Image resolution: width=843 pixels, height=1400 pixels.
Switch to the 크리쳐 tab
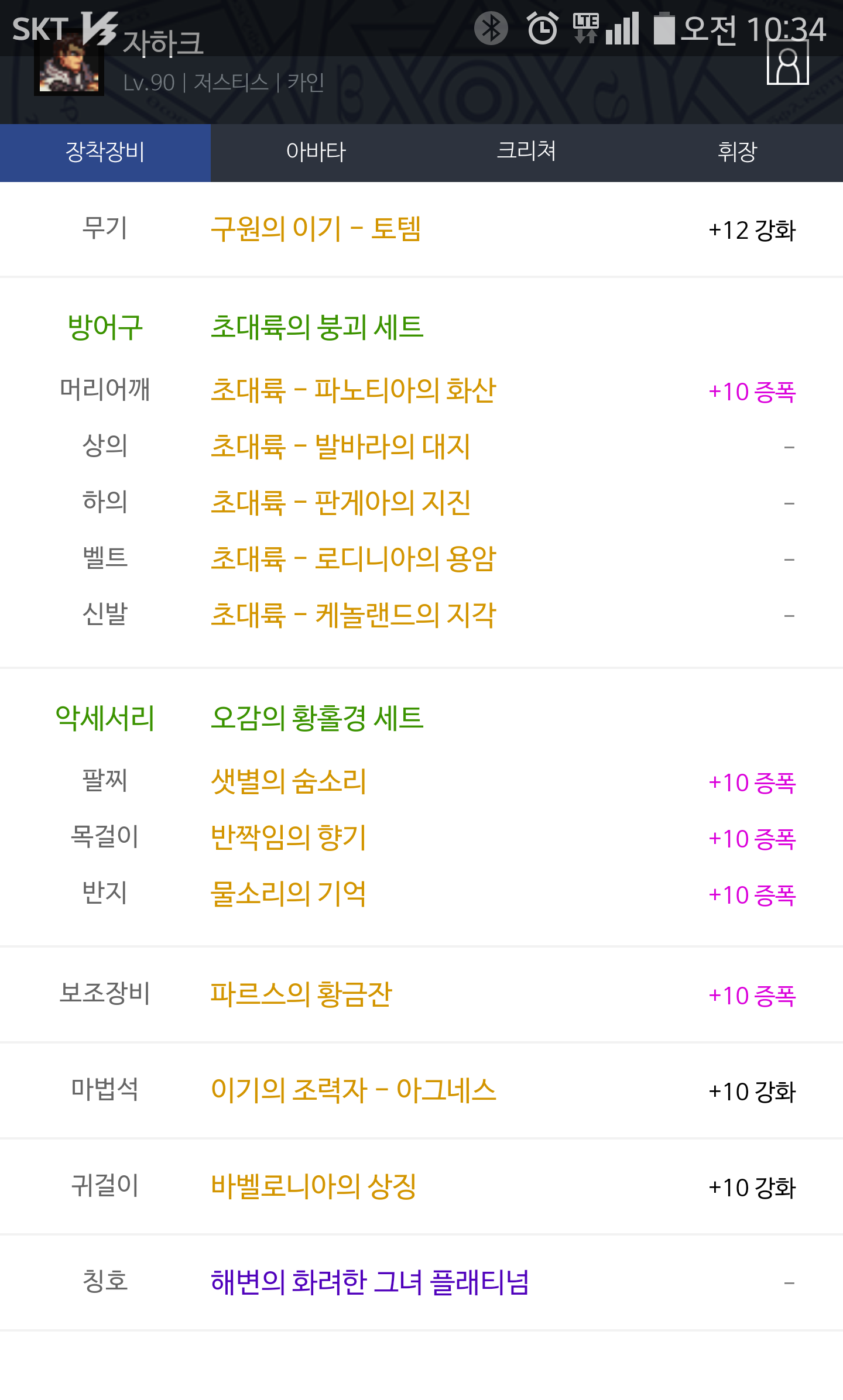[527, 152]
